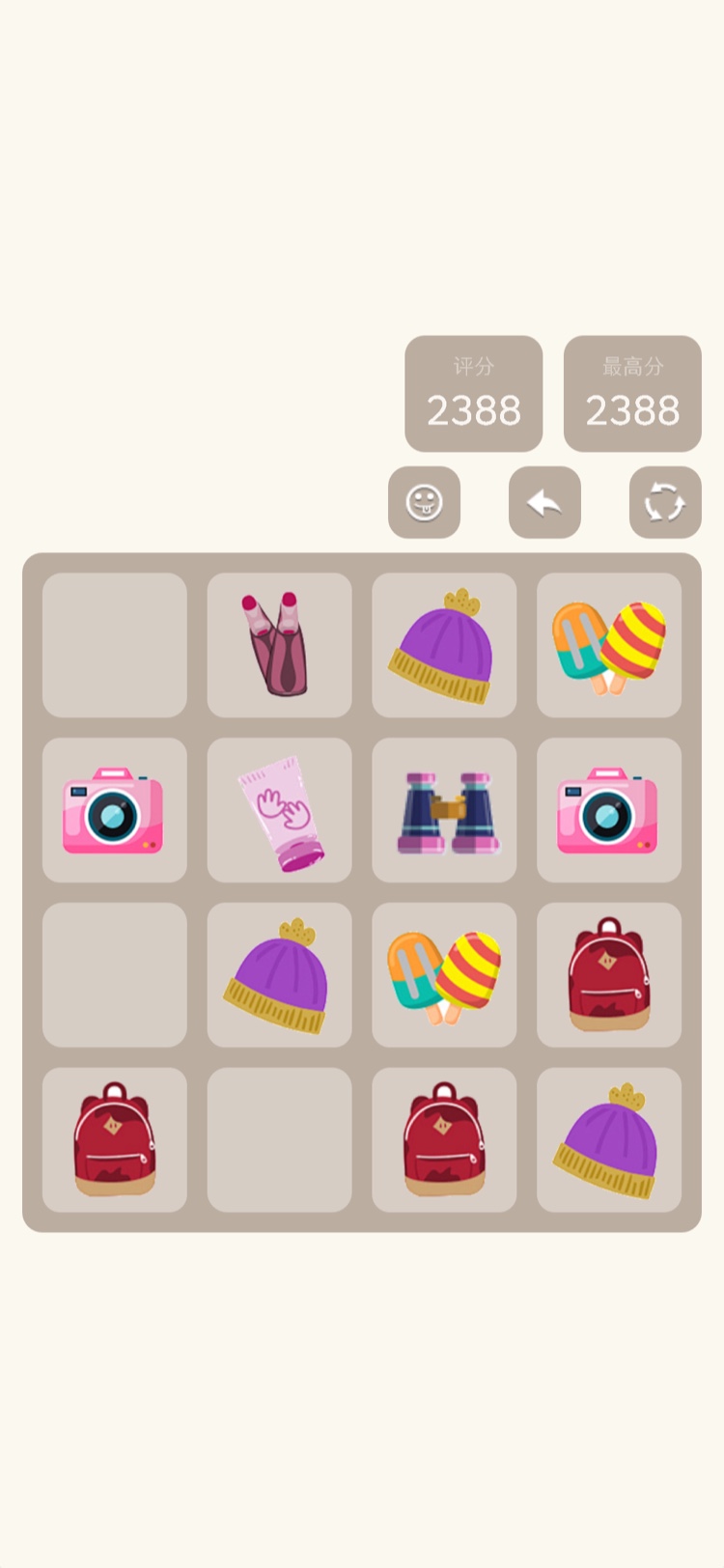The height and width of the screenshot is (1568, 724).
Task: Undo the last move
Action: click(x=544, y=502)
